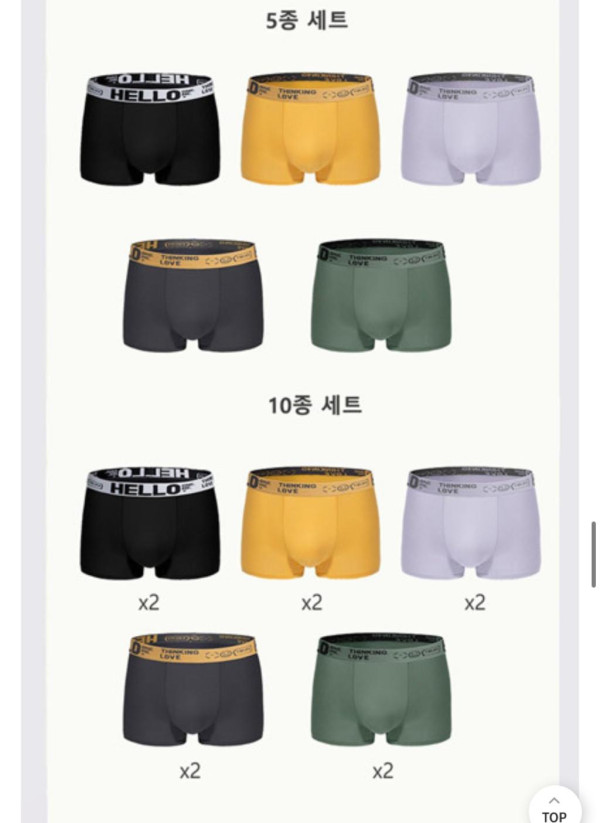Tap the TOP button to return to top
The image size is (600, 823).
pyautogui.click(x=554, y=808)
